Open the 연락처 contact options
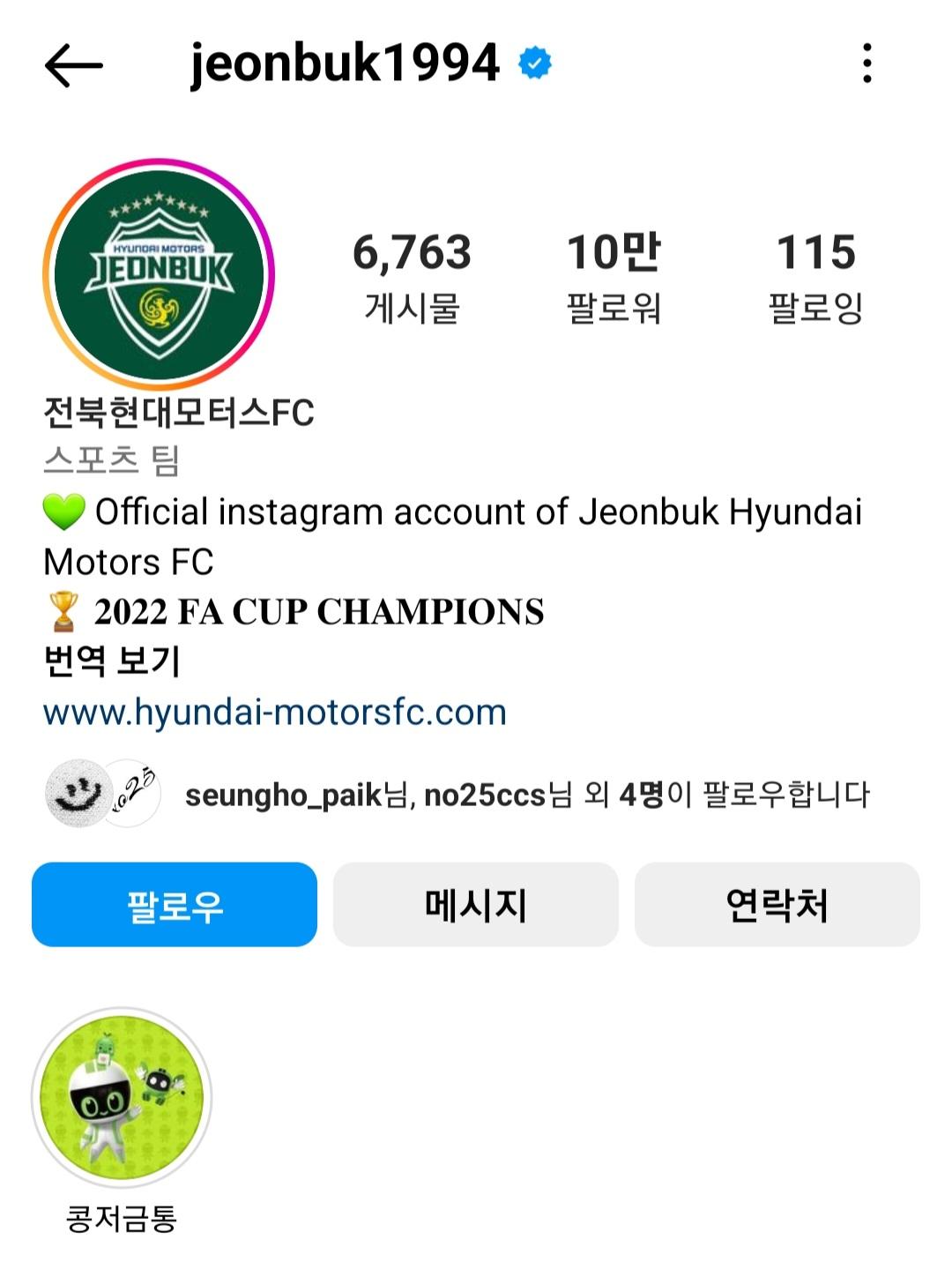Viewport: 952px width, 1262px height. click(x=777, y=905)
